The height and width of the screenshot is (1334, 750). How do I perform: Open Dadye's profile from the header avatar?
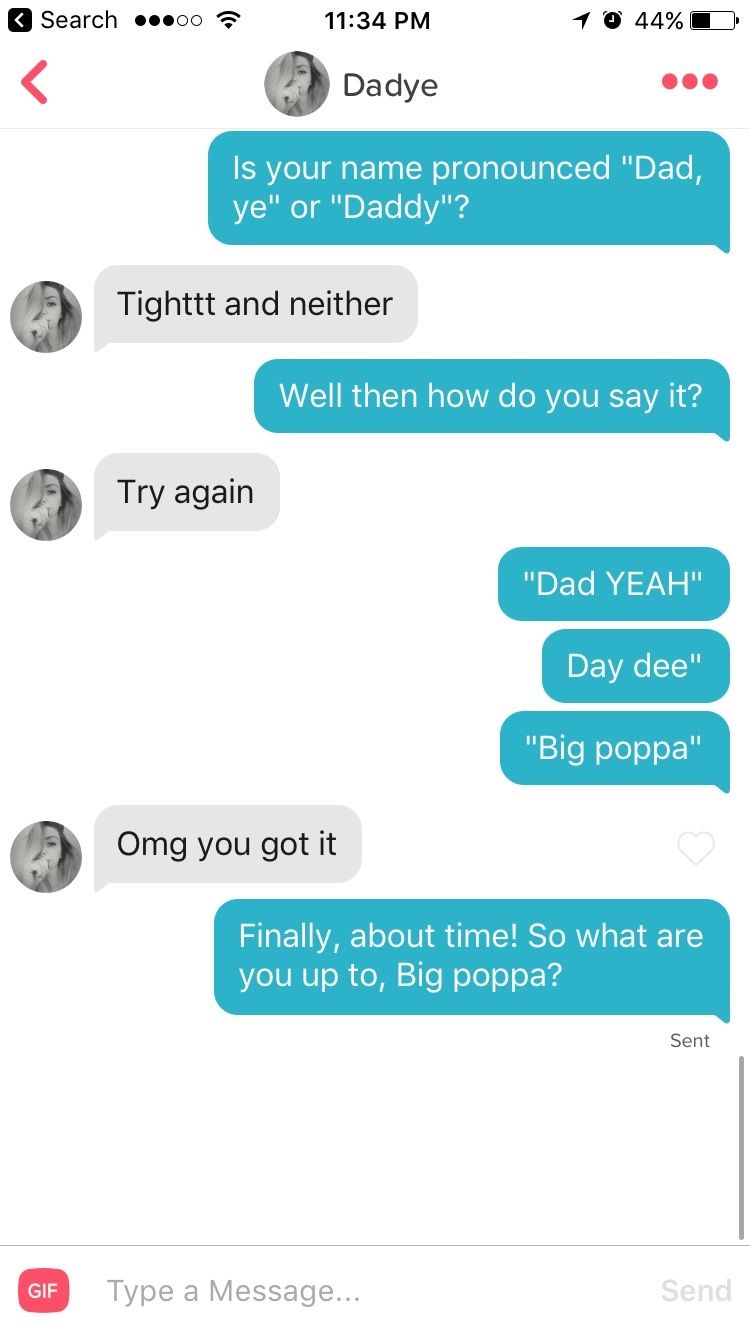297,84
